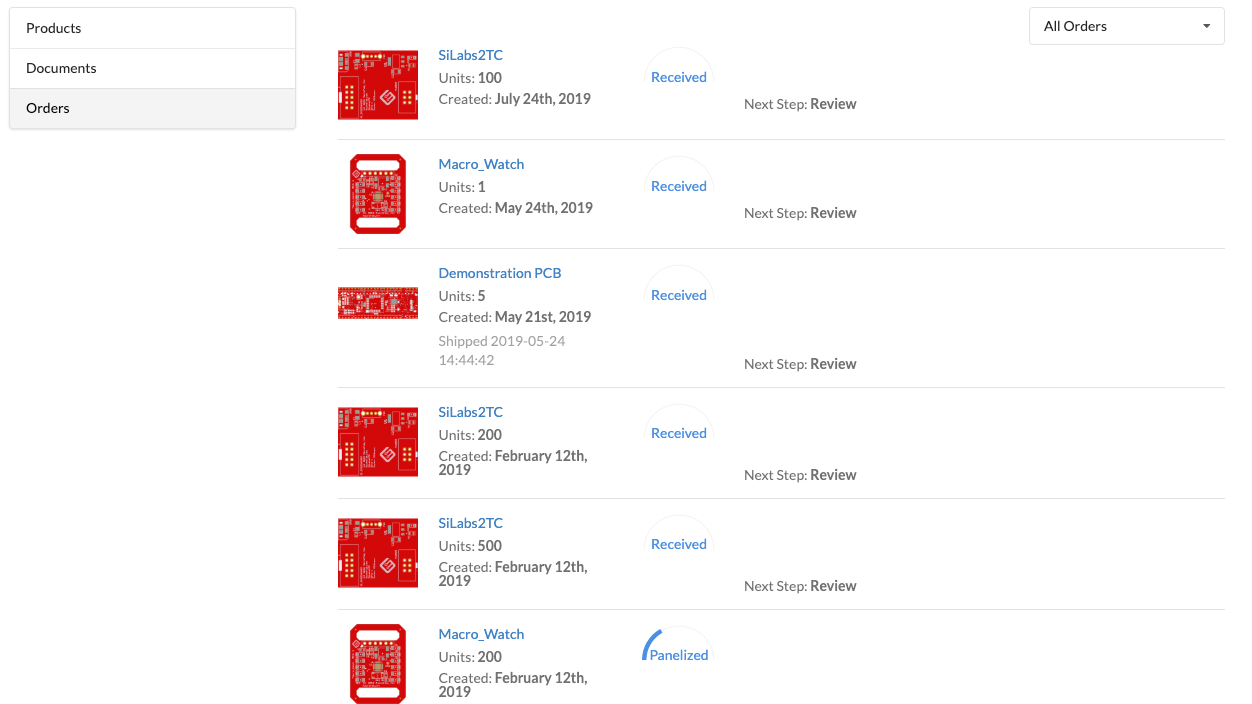Open SiLabs2TC order with 500 units
The height and width of the screenshot is (704, 1252).
tap(470, 523)
